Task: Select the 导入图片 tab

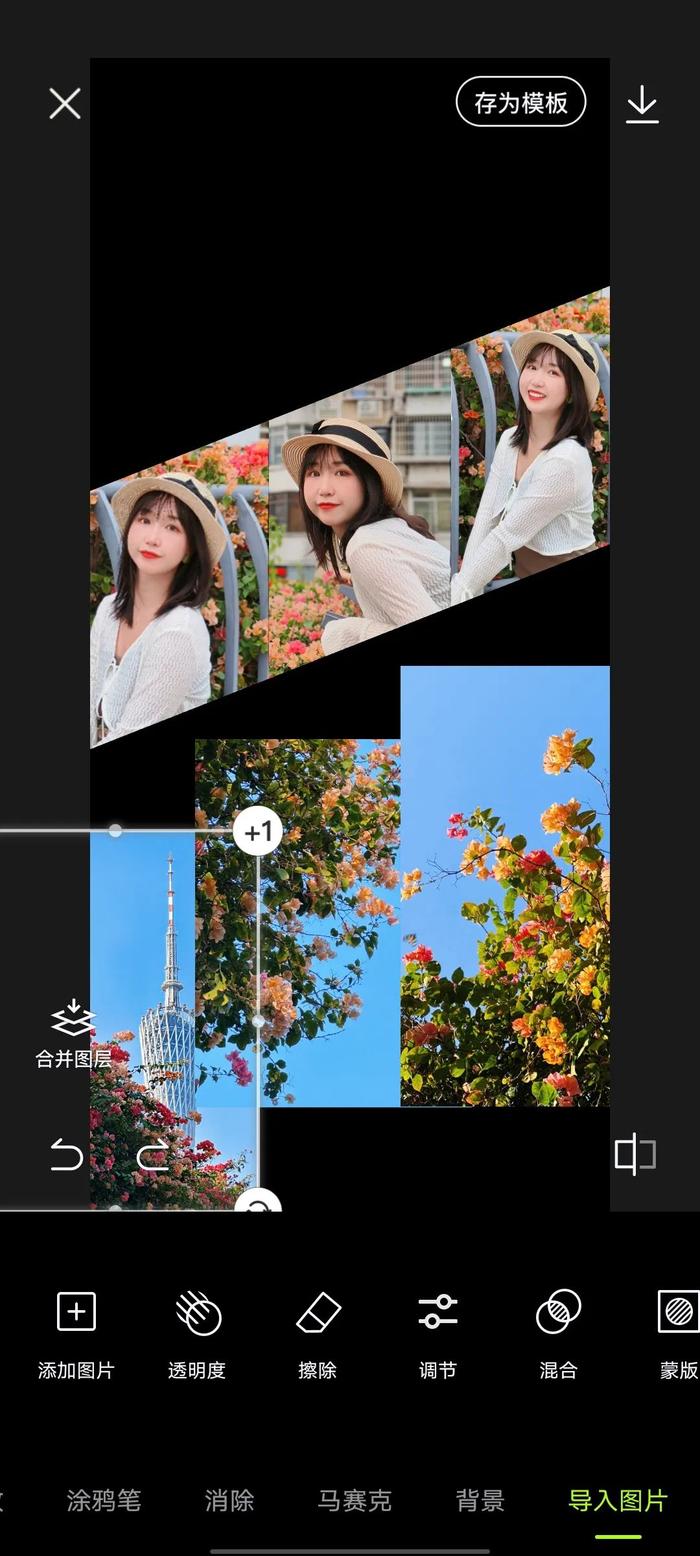Action: pyautogui.click(x=617, y=1501)
